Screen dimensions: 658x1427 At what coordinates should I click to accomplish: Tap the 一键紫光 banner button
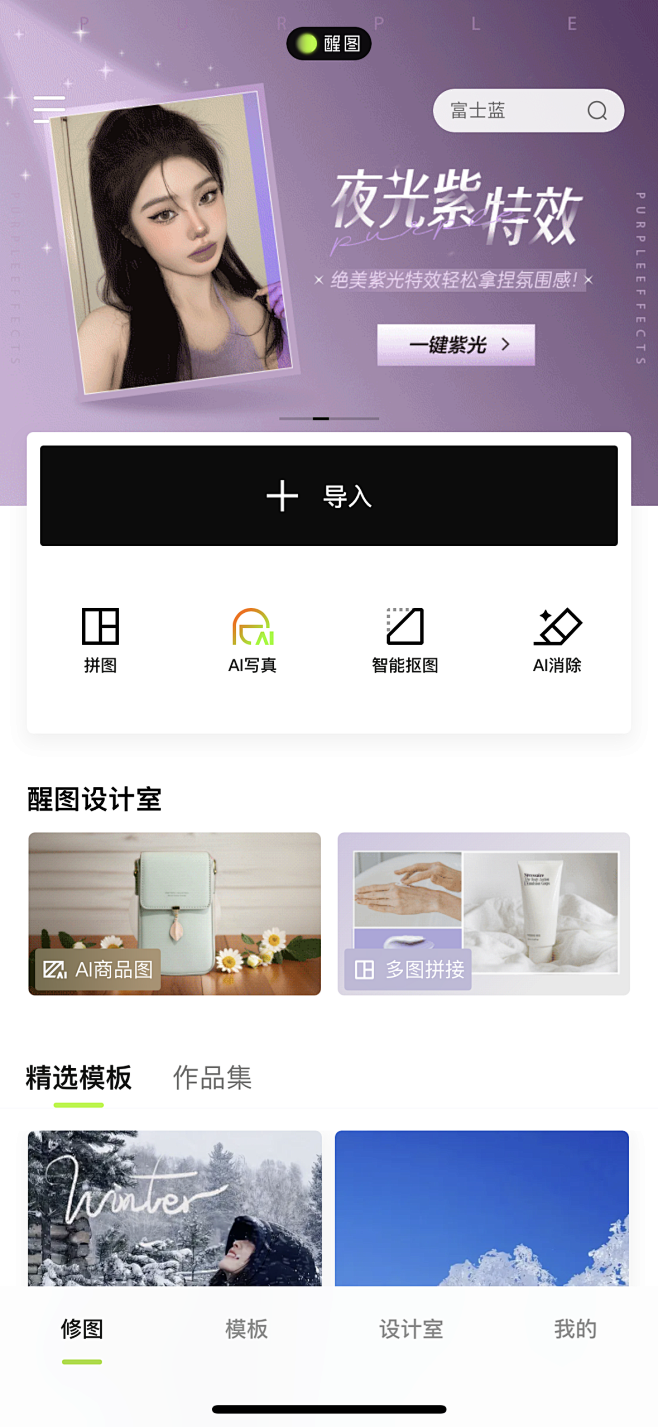pyautogui.click(x=456, y=345)
